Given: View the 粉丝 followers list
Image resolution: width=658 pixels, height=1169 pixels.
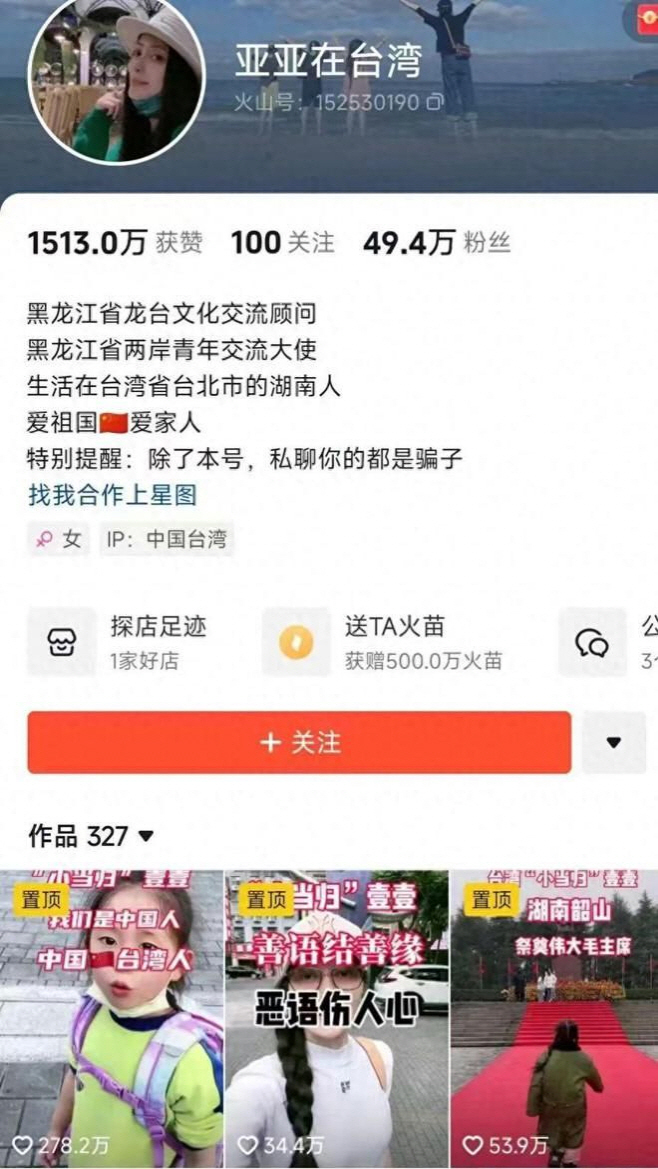Looking at the screenshot, I should tap(436, 243).
